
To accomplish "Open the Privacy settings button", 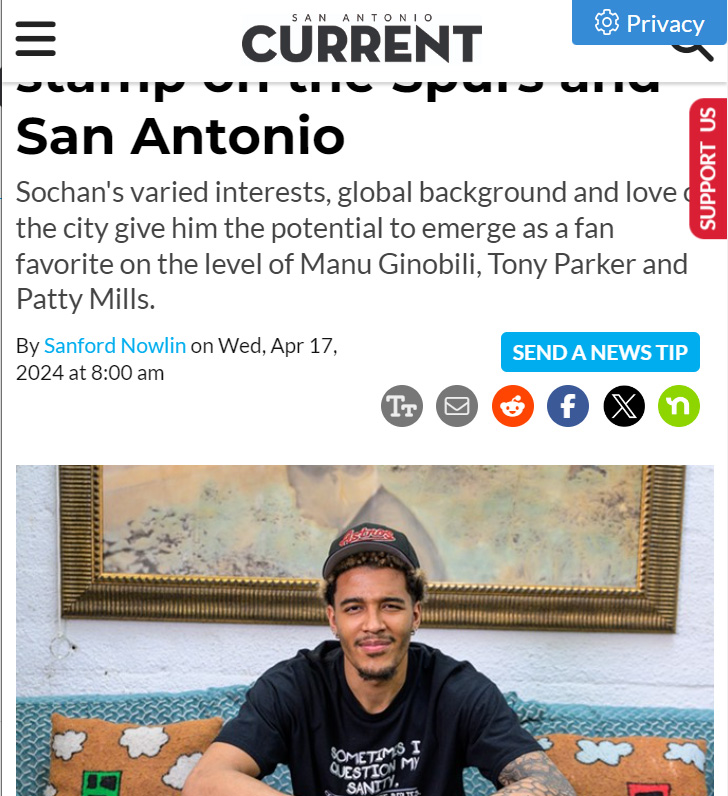I will (649, 23).
